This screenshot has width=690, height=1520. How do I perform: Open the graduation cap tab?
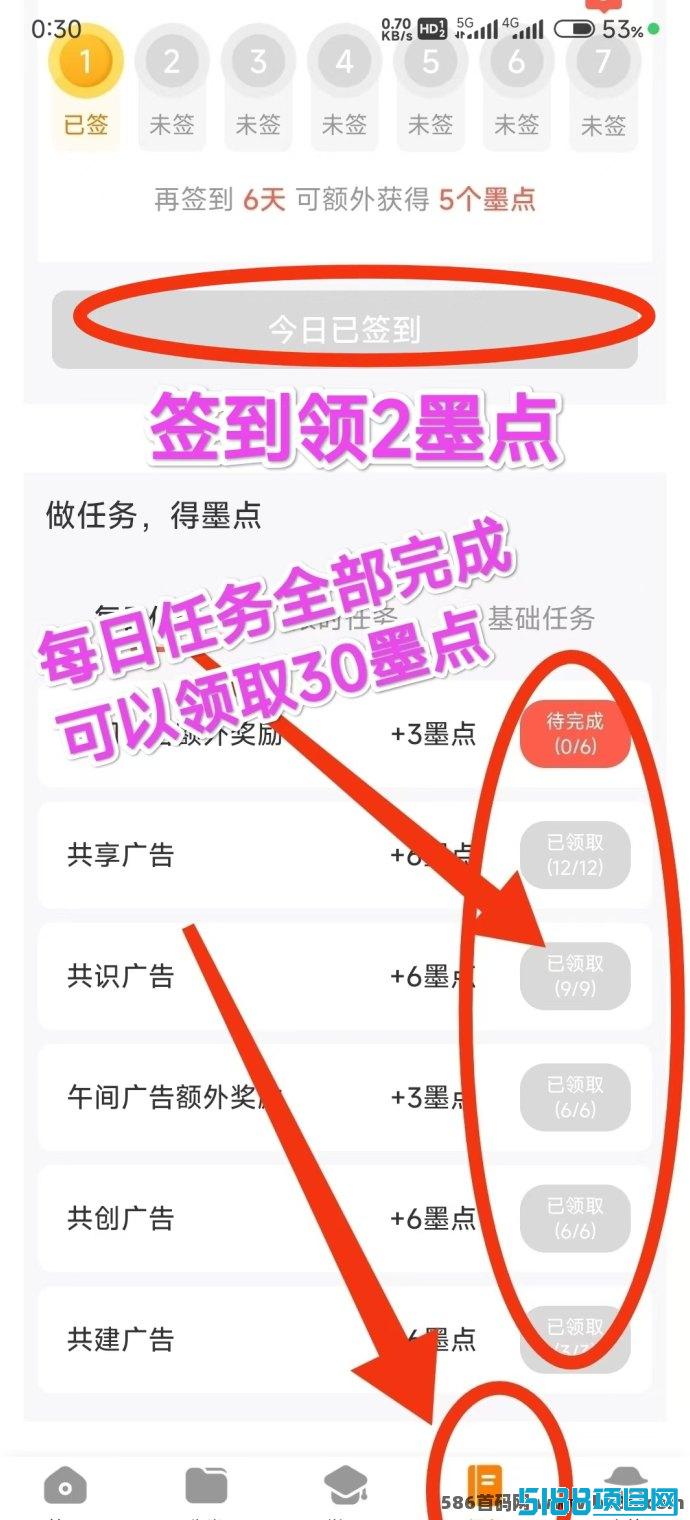(x=346, y=1486)
